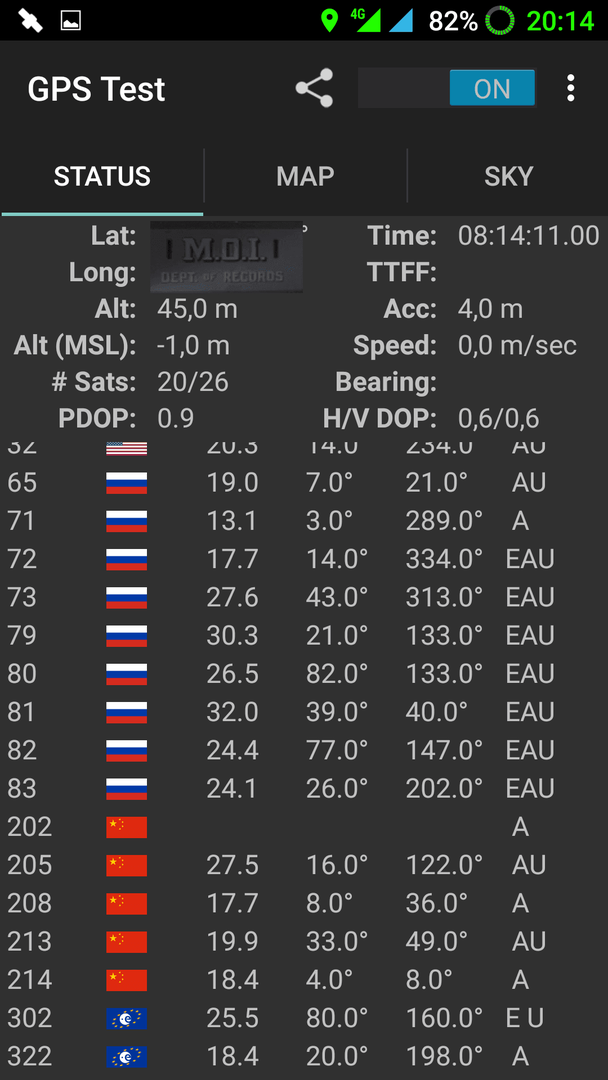
Task: Open the overflow menu
Action: point(570,88)
